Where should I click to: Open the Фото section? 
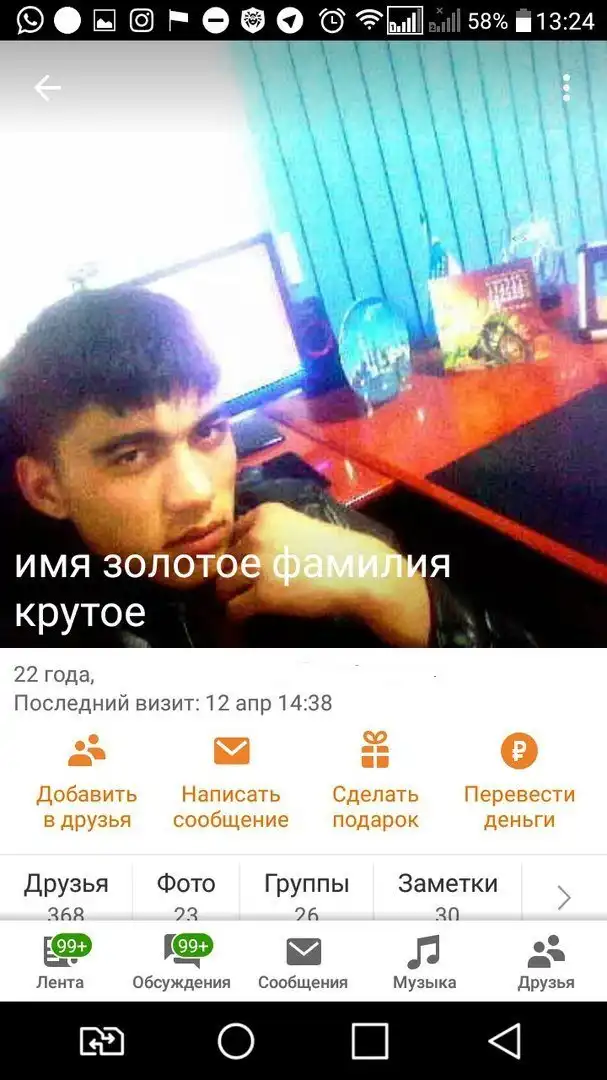tap(186, 893)
